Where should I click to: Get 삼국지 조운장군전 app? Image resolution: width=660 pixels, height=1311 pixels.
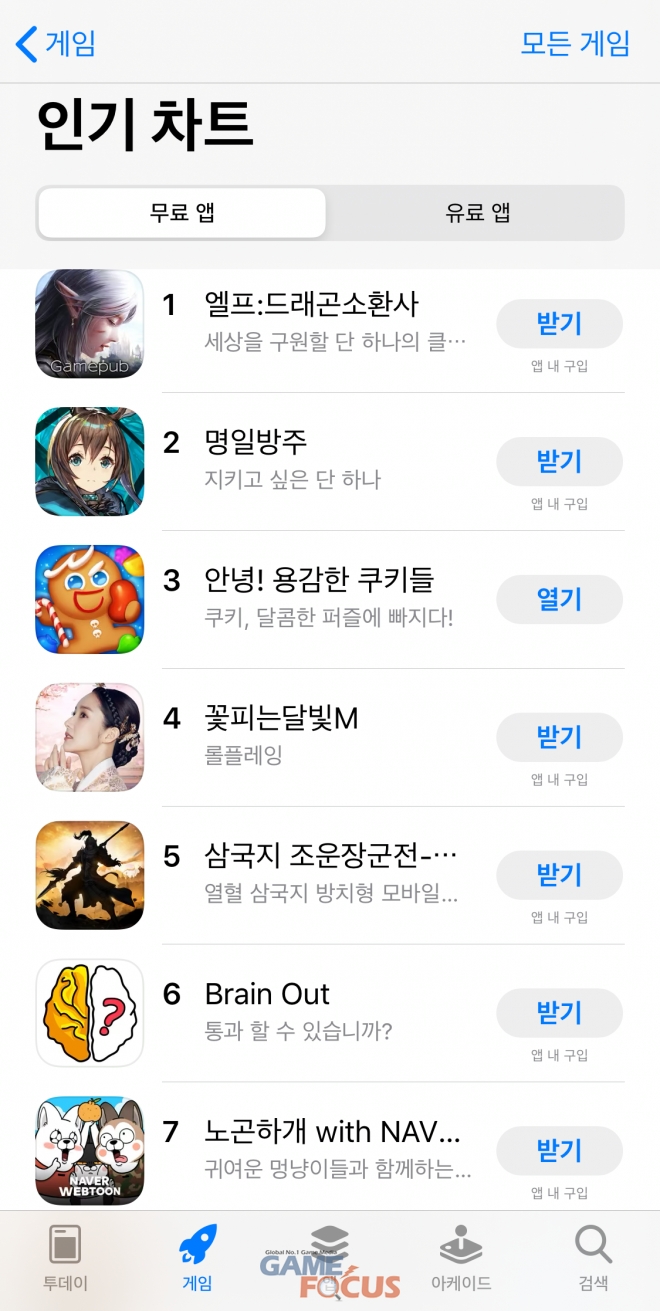click(x=559, y=876)
